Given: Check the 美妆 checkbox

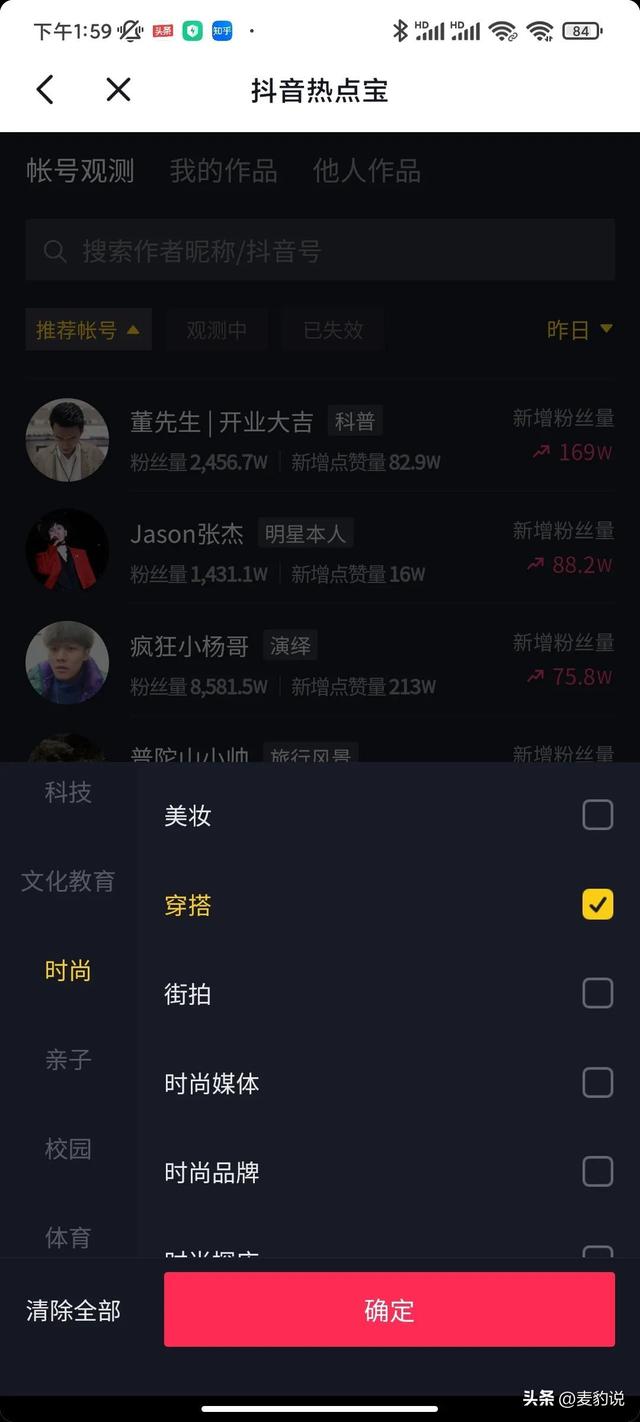Looking at the screenshot, I should coord(597,815).
